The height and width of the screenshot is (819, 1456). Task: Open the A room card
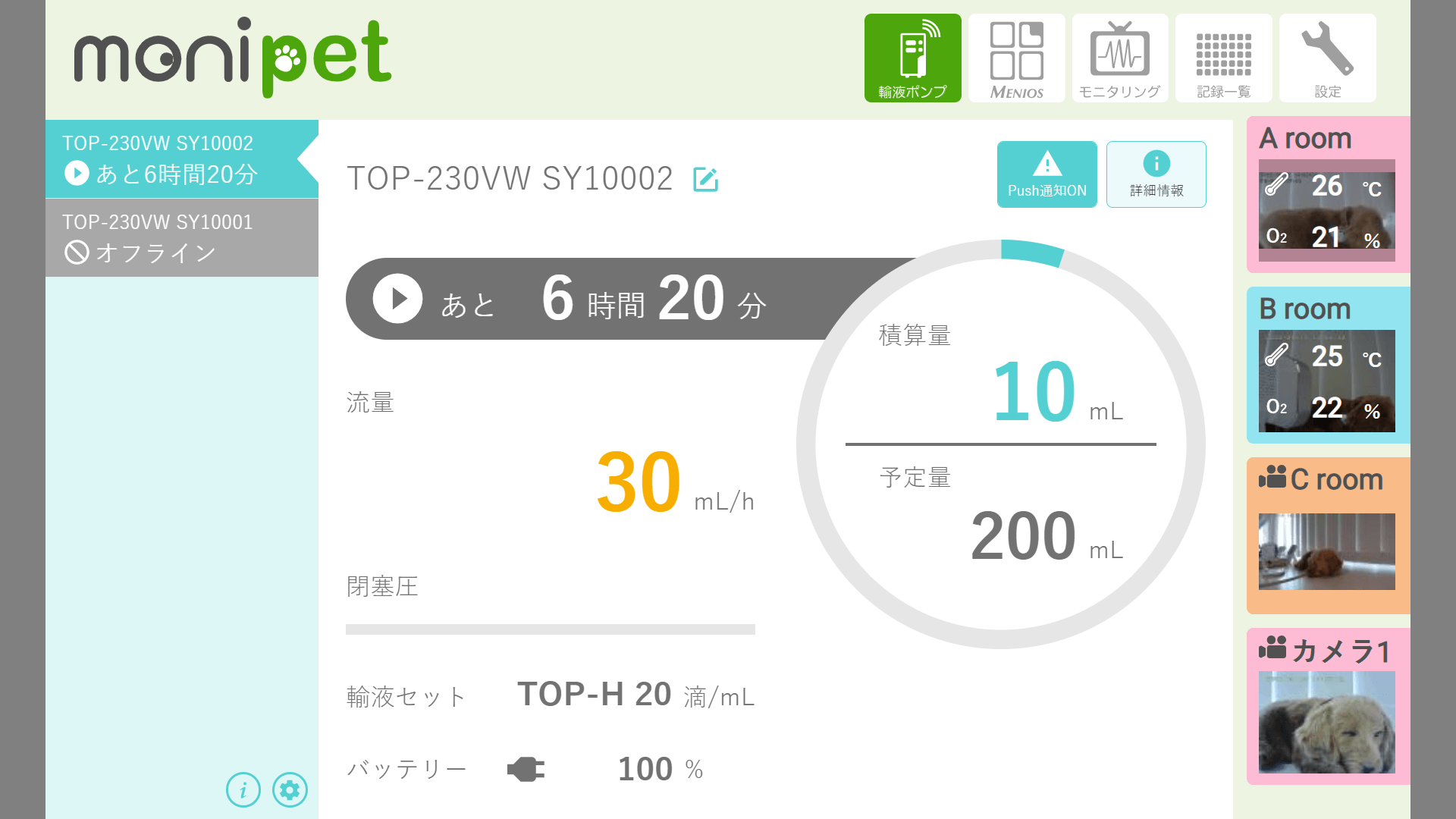(1327, 196)
